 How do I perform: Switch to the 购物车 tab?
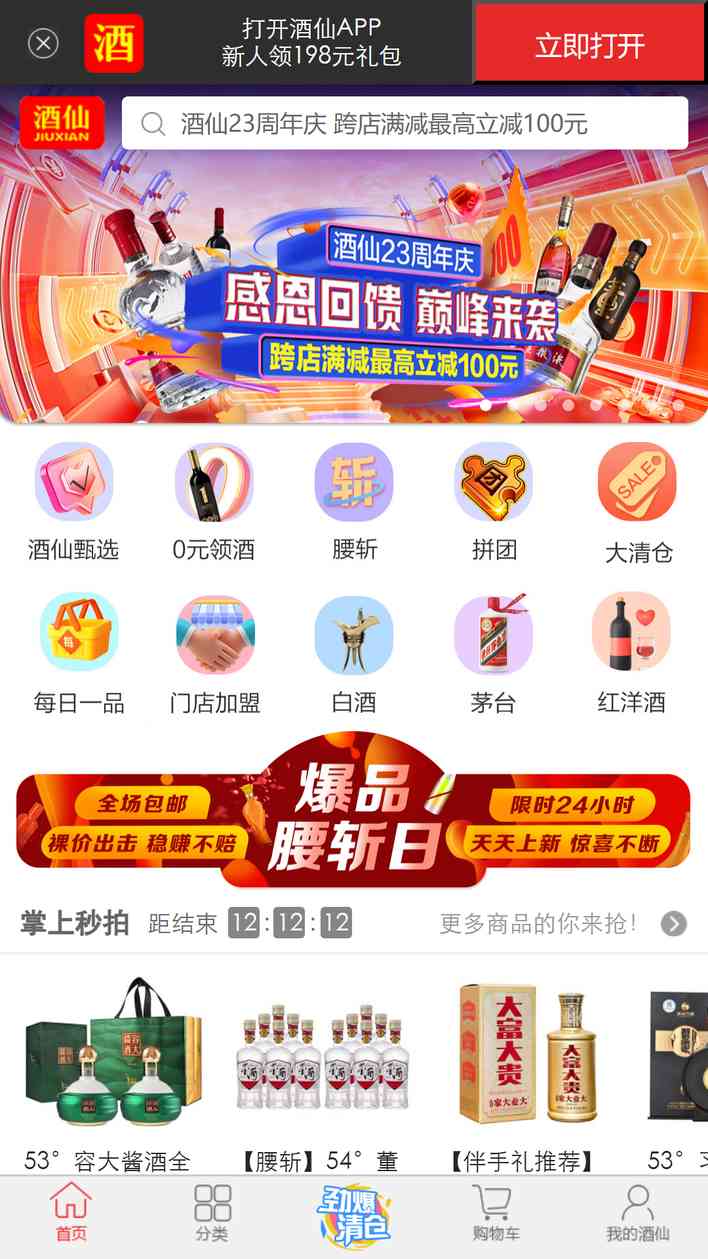(x=495, y=1212)
